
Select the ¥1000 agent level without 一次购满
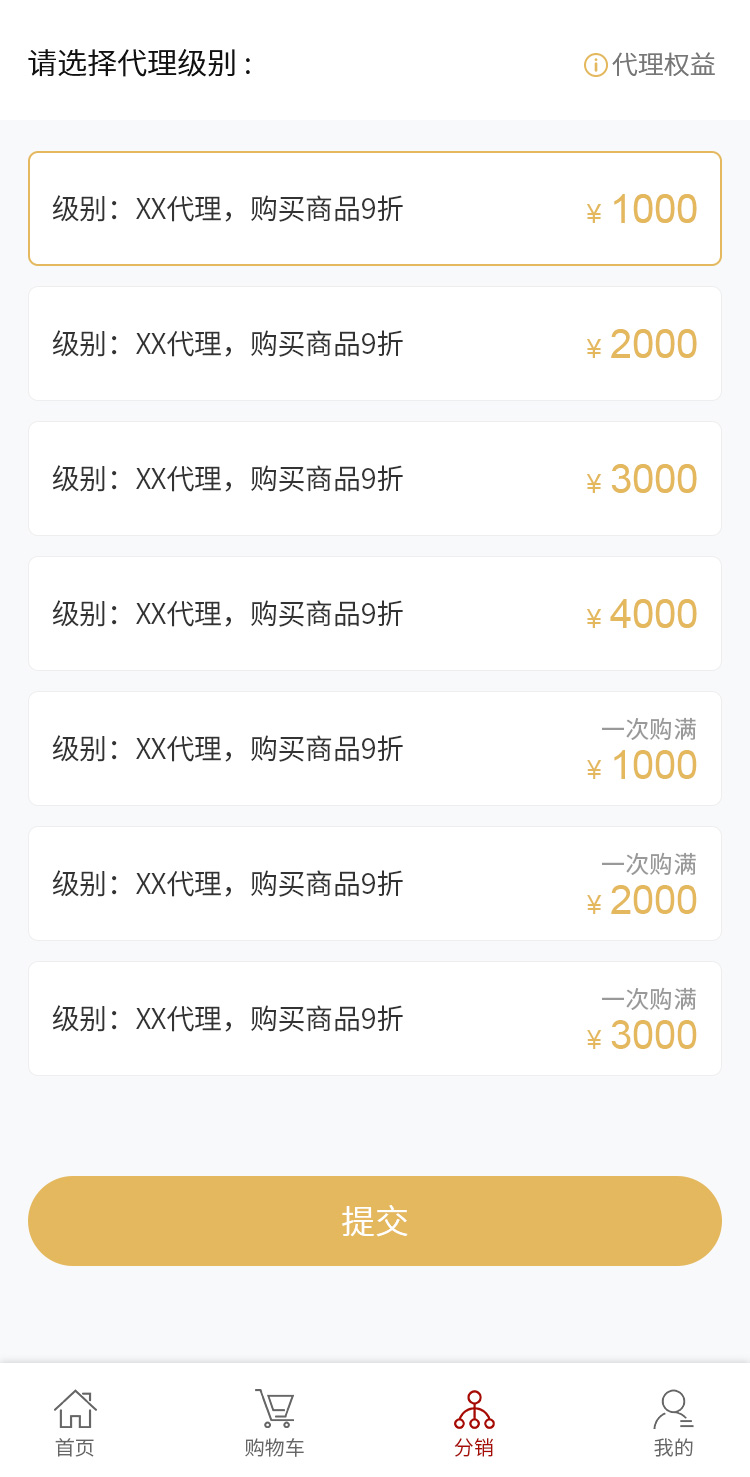coord(375,209)
